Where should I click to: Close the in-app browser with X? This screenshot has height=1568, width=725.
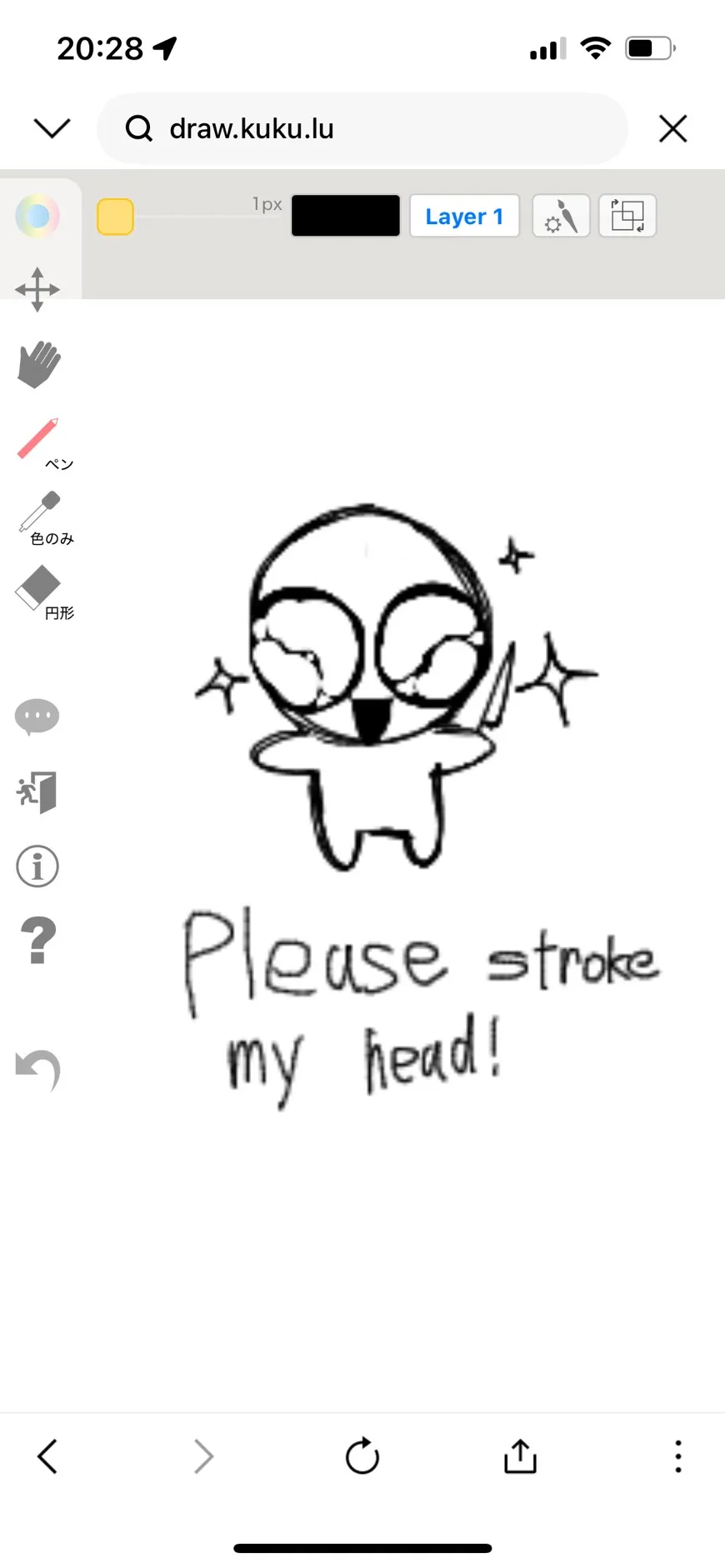(x=672, y=129)
